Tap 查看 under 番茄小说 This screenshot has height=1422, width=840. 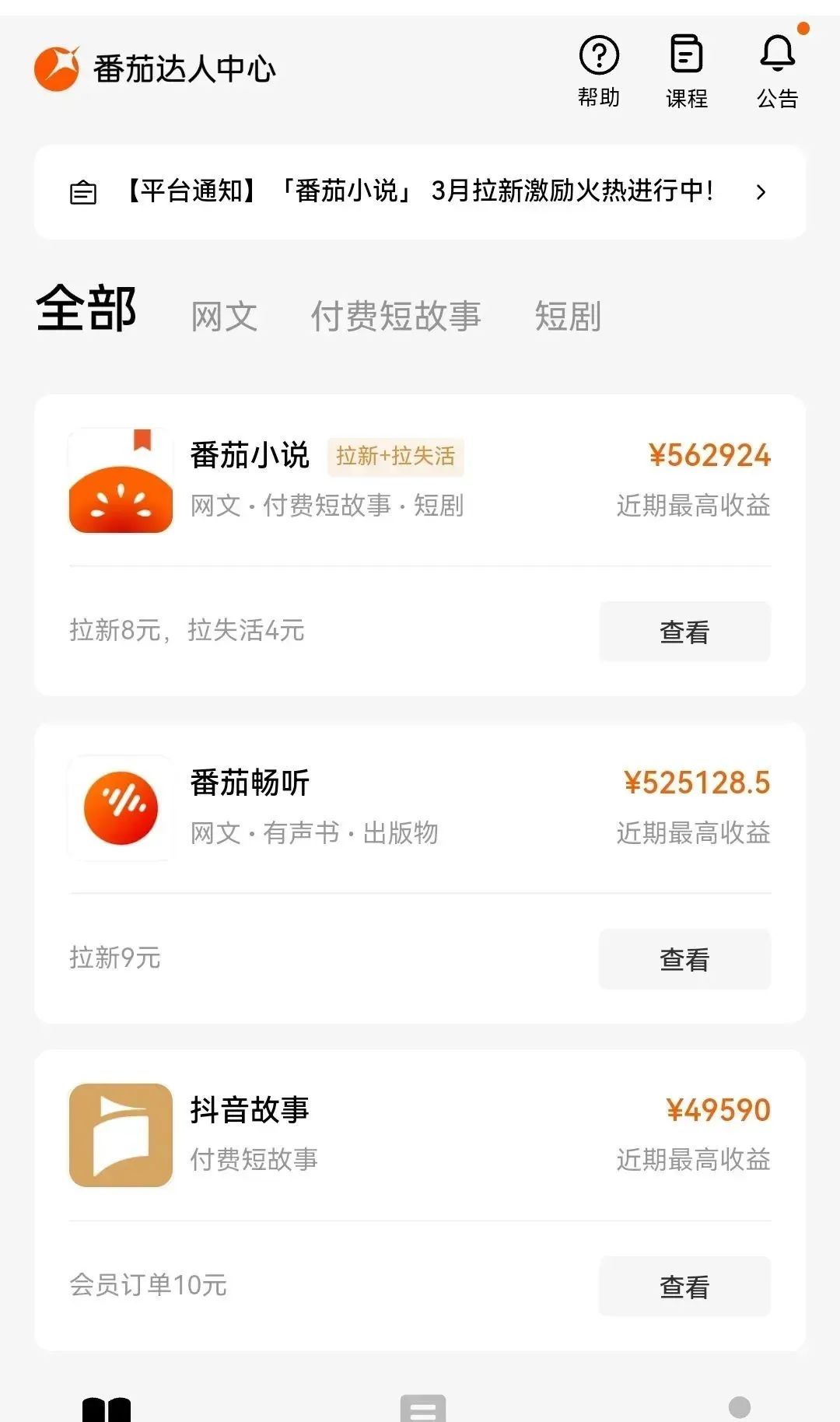(684, 632)
